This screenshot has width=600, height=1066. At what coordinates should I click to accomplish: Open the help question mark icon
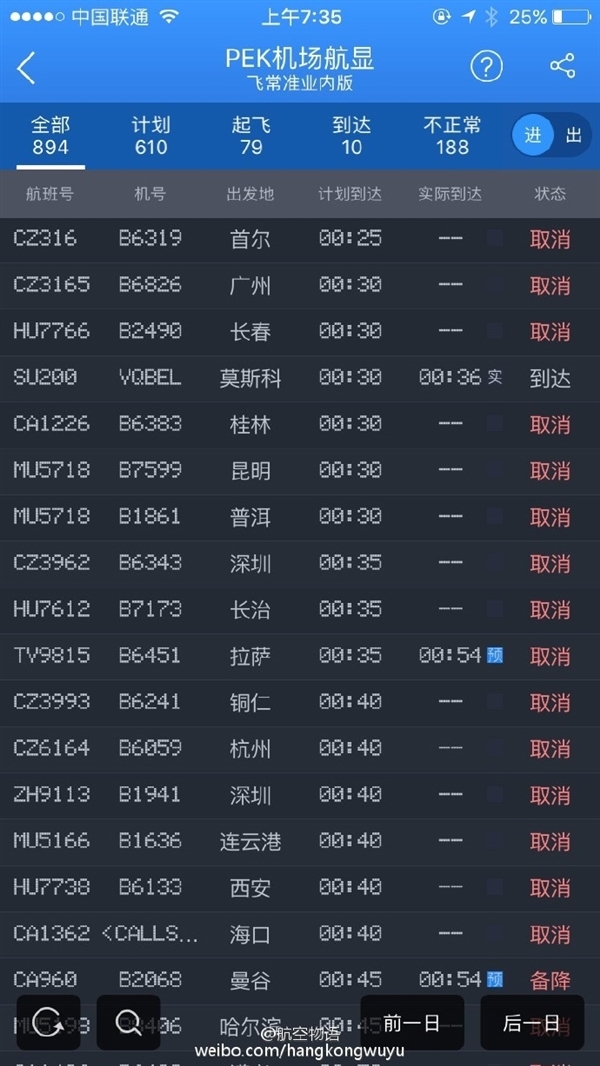coord(487,67)
